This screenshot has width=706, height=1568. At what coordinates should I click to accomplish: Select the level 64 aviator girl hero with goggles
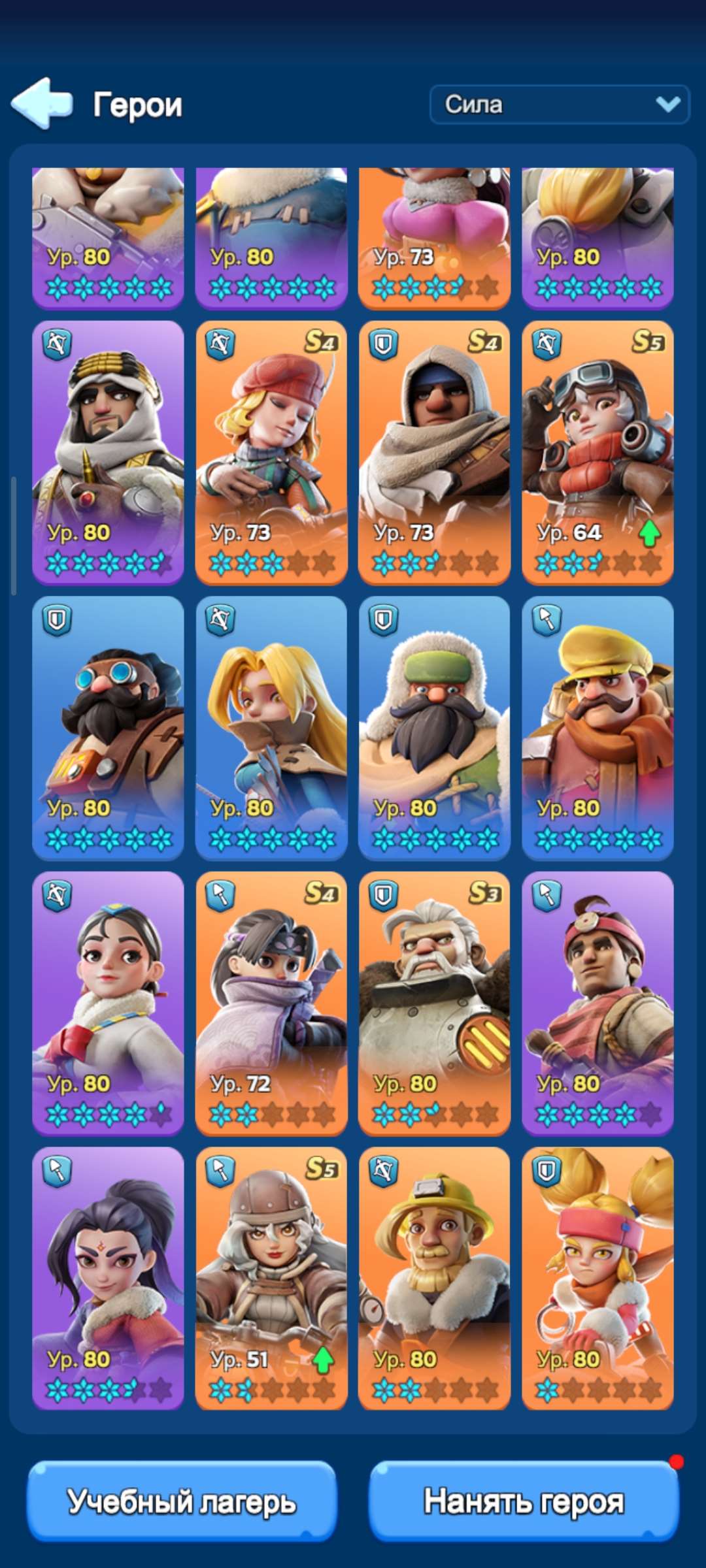[x=597, y=452]
